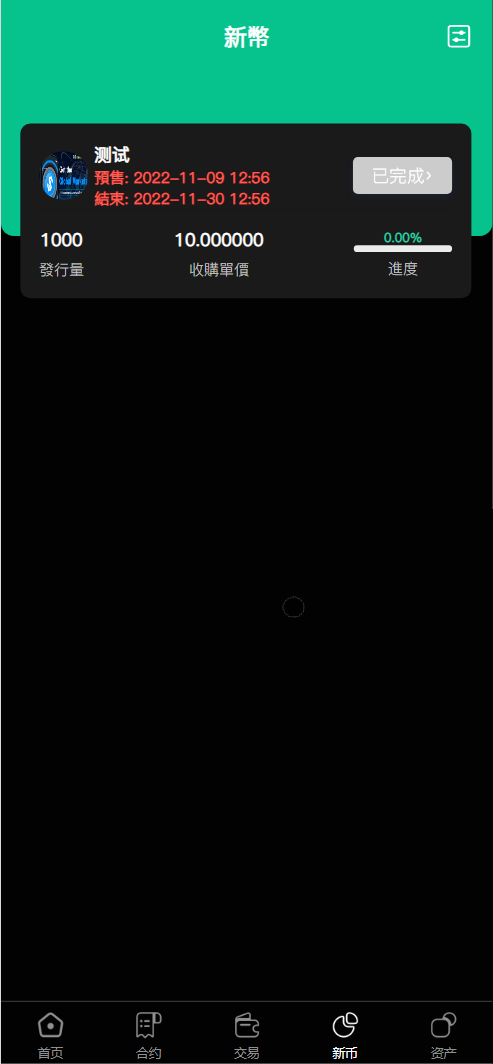
Task: Open the filter settings icon
Action: click(458, 37)
